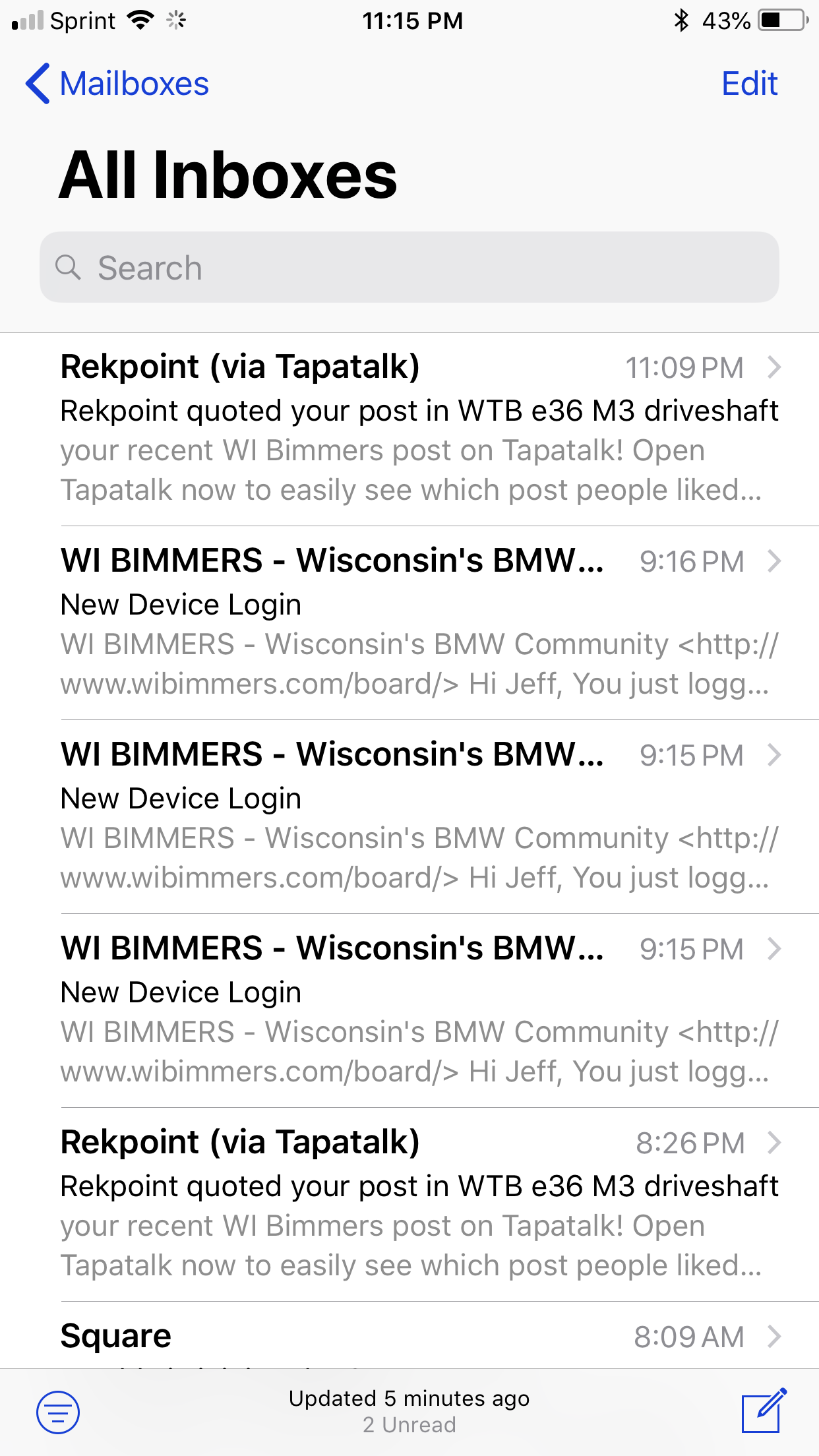Open the 9:16 PM New Device Login email

409,623
